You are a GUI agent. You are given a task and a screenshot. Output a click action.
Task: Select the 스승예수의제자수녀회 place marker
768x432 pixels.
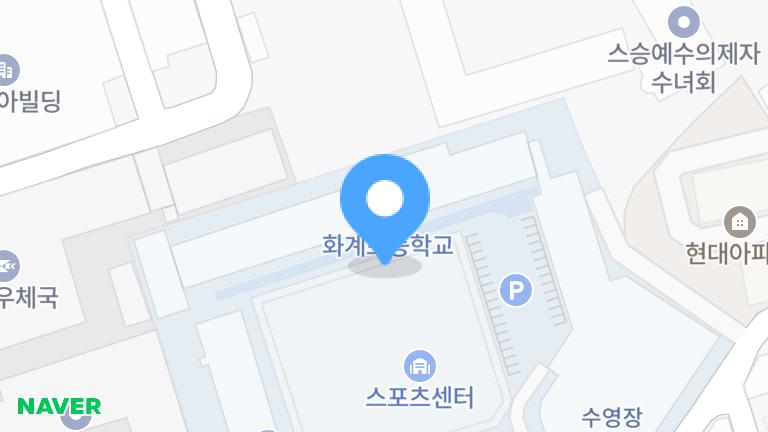click(684, 20)
